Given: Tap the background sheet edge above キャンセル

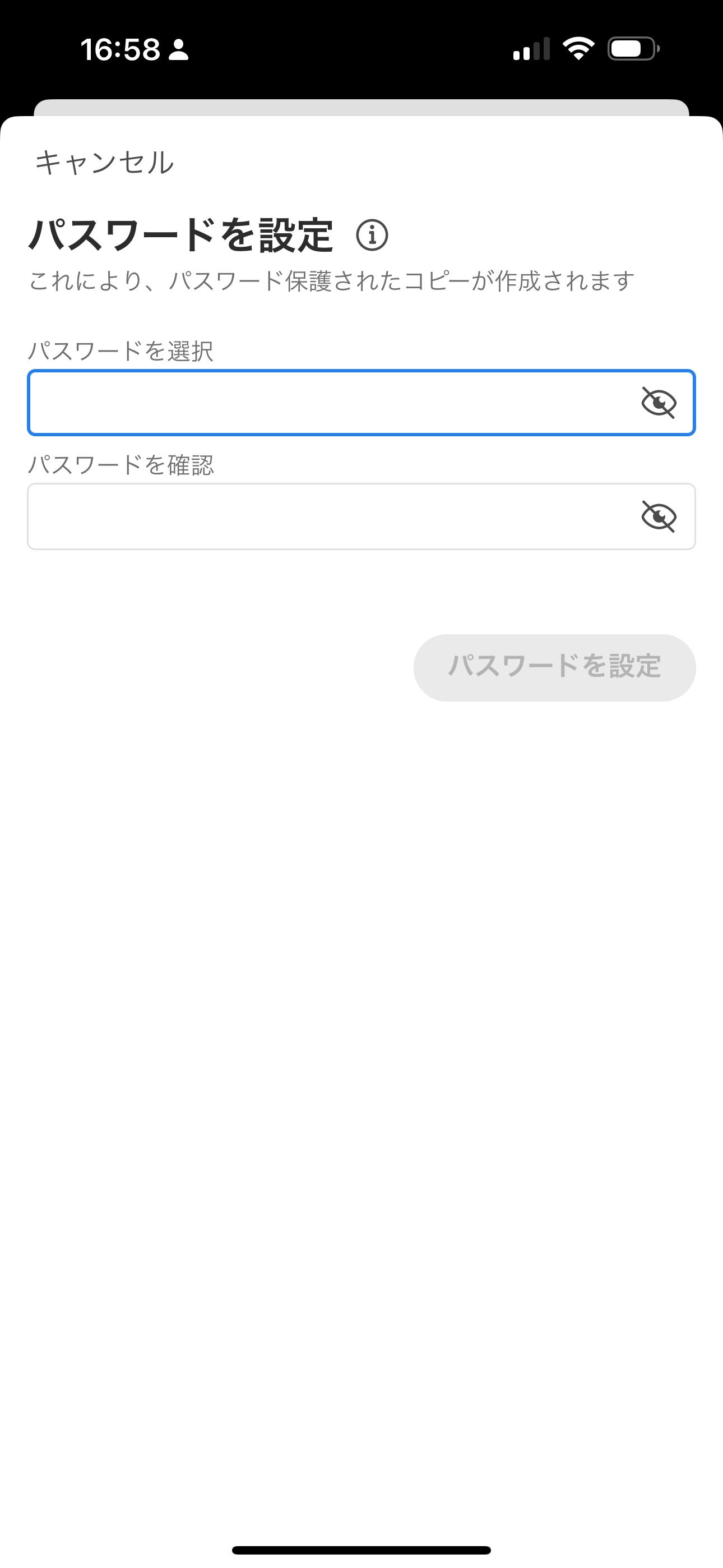Looking at the screenshot, I should tap(361, 107).
